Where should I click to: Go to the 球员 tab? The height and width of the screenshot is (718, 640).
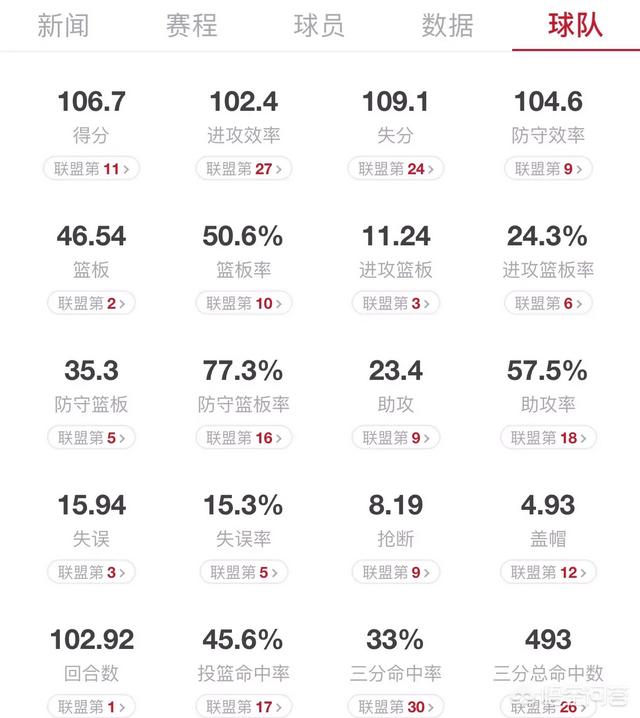pyautogui.click(x=319, y=26)
